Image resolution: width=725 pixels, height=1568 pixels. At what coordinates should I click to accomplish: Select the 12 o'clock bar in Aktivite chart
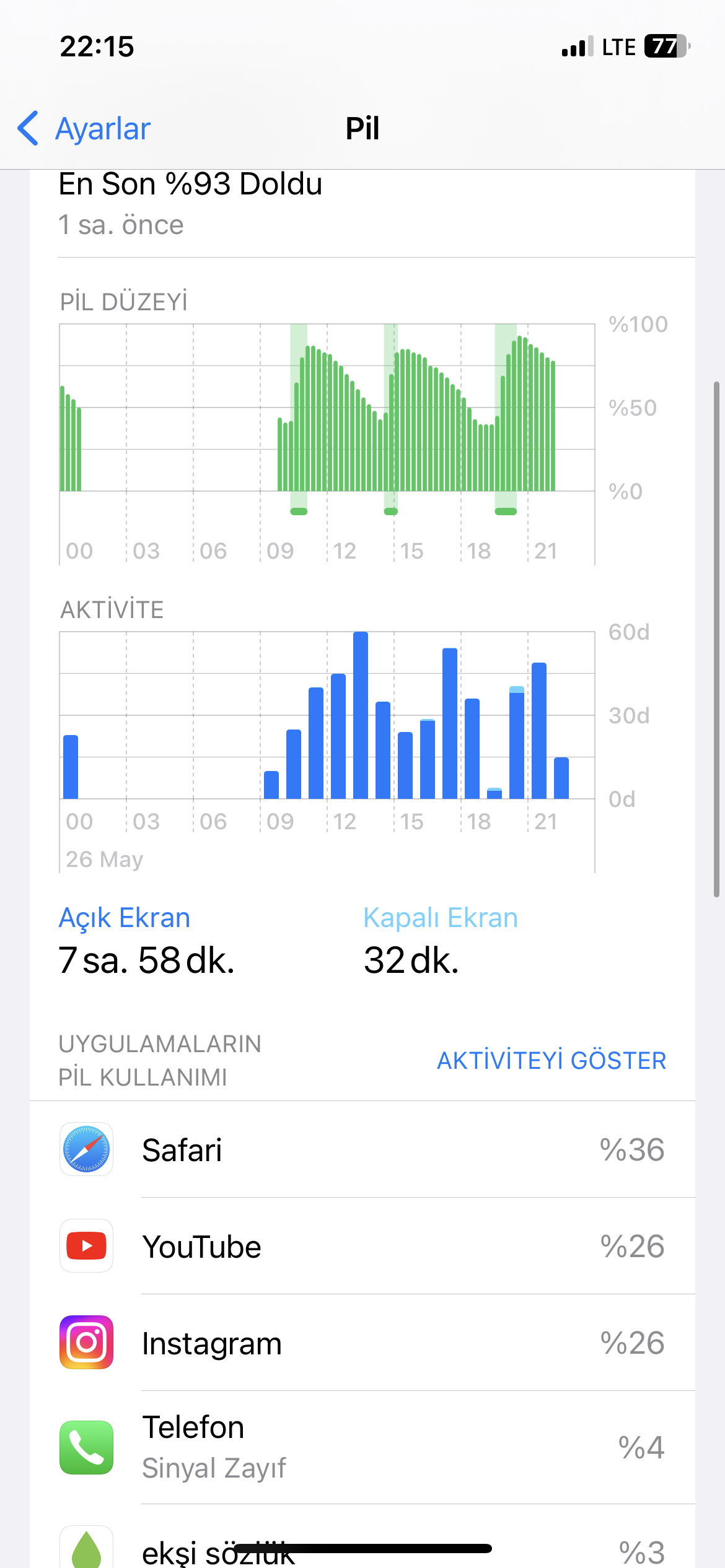(x=338, y=736)
